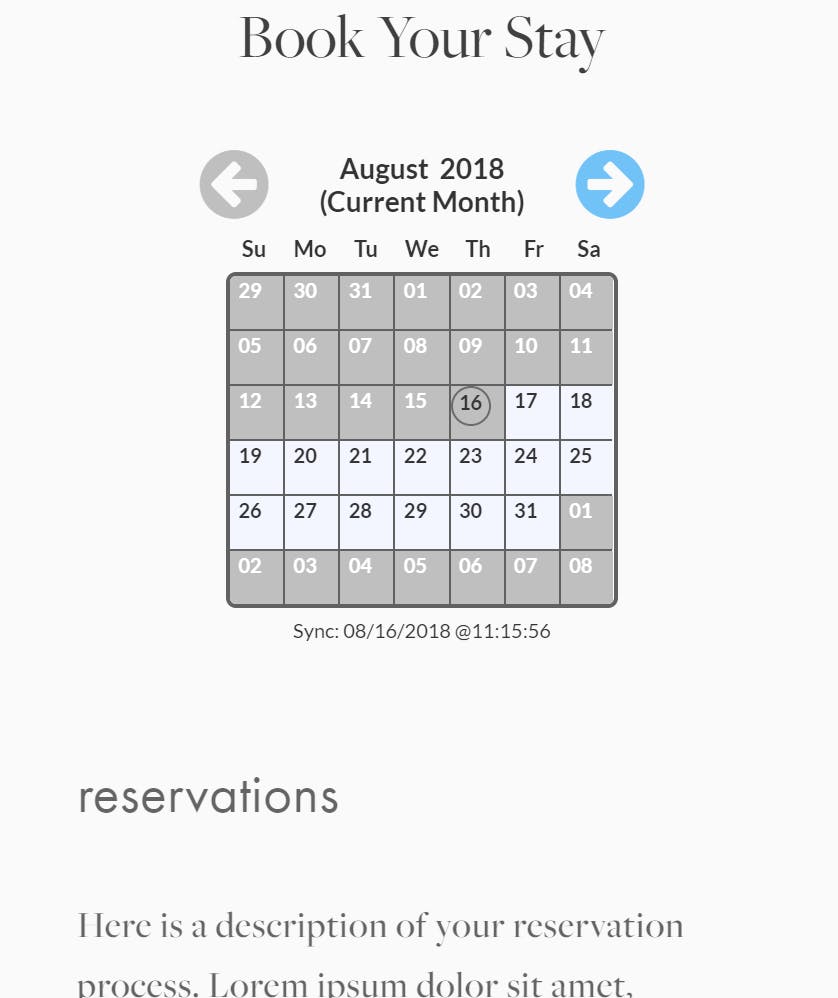
Task: Select August 26 on the calendar
Action: [256, 522]
